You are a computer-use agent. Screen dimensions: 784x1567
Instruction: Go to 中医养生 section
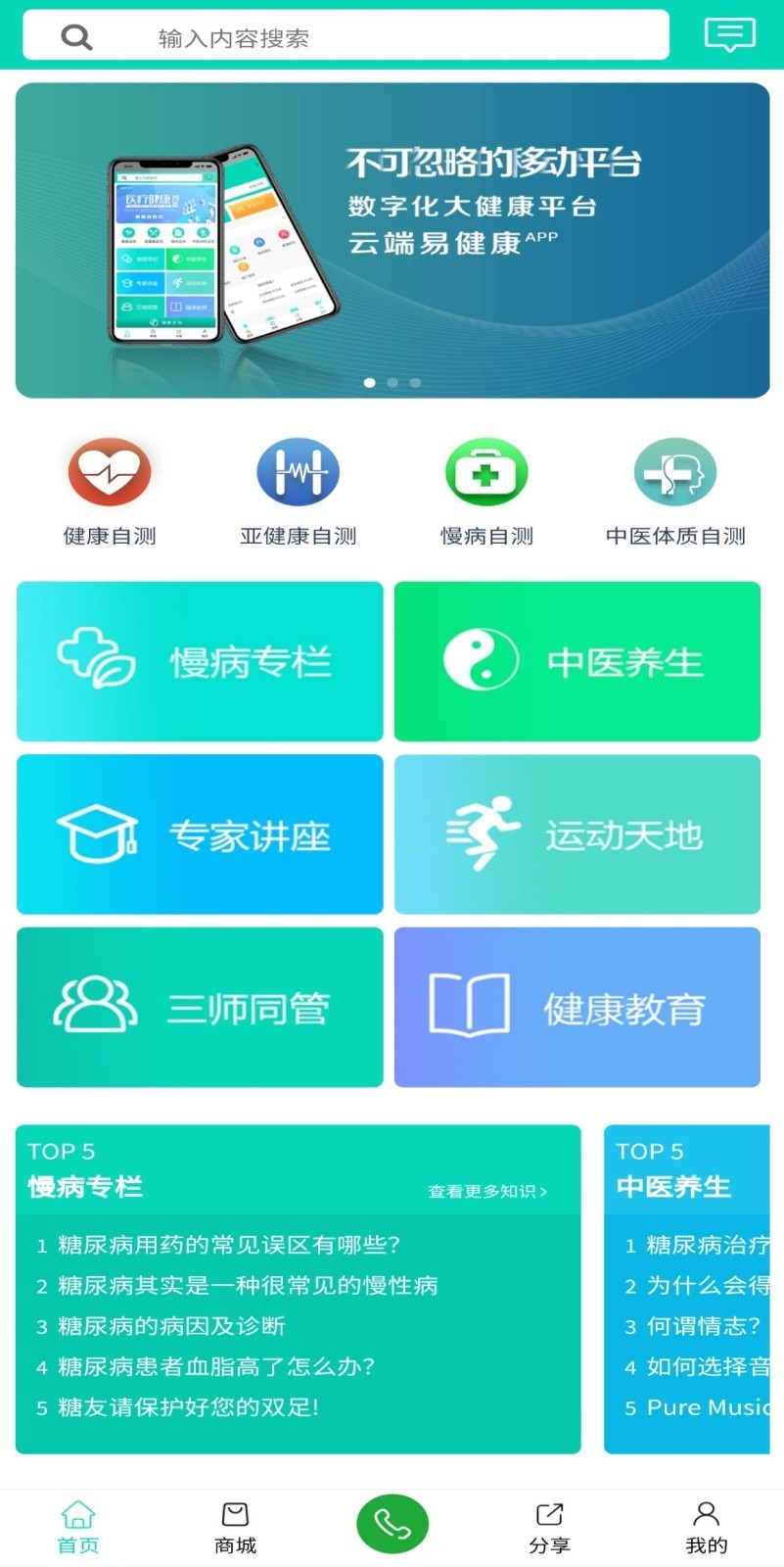577,661
